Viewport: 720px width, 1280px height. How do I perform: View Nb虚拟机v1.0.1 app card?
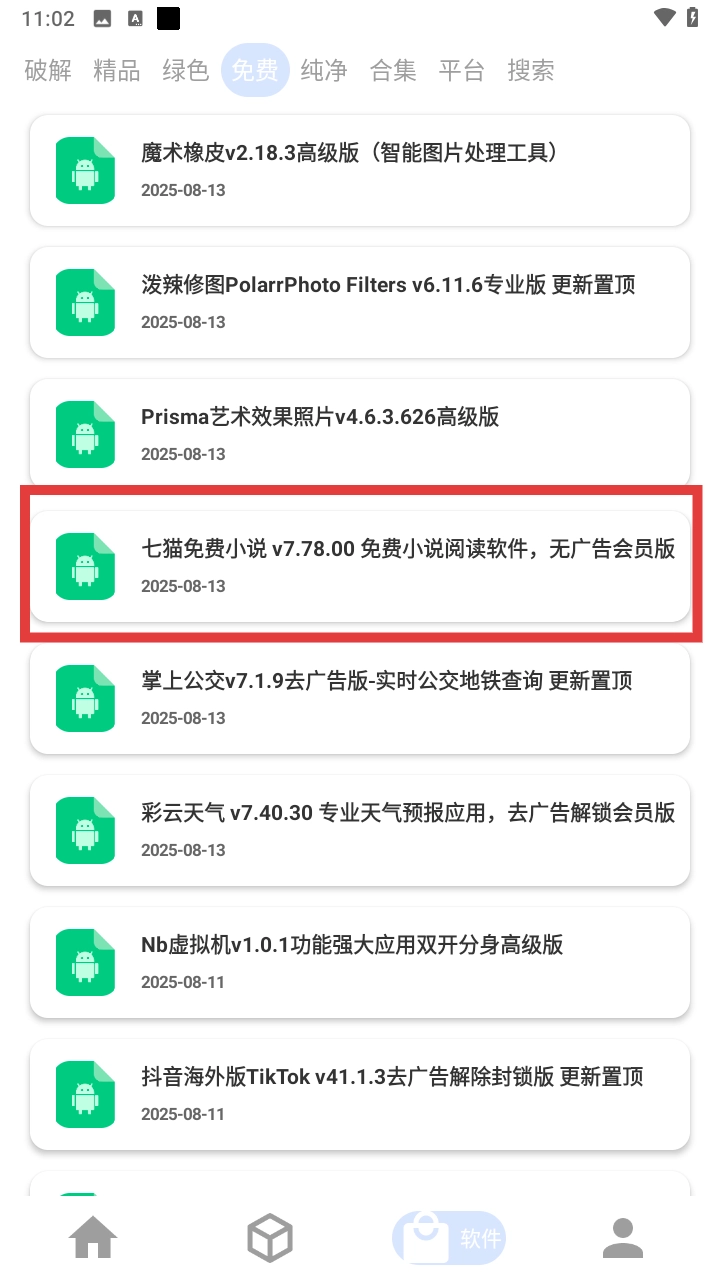pos(360,962)
